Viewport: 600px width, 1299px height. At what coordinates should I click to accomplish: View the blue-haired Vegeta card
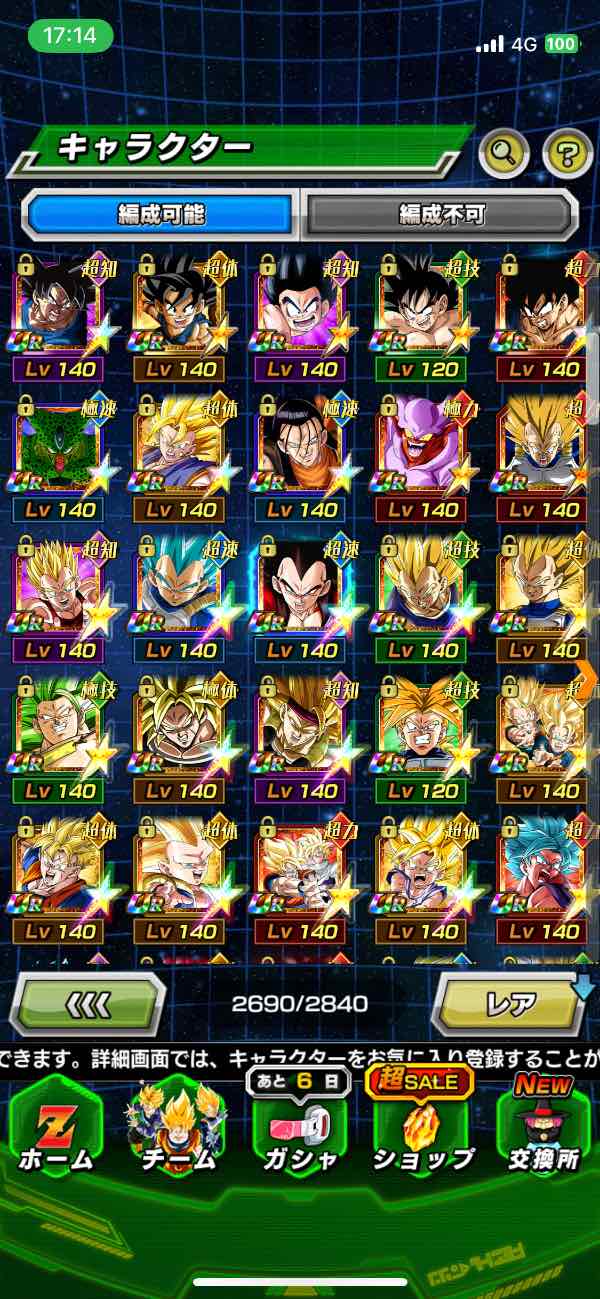click(181, 596)
